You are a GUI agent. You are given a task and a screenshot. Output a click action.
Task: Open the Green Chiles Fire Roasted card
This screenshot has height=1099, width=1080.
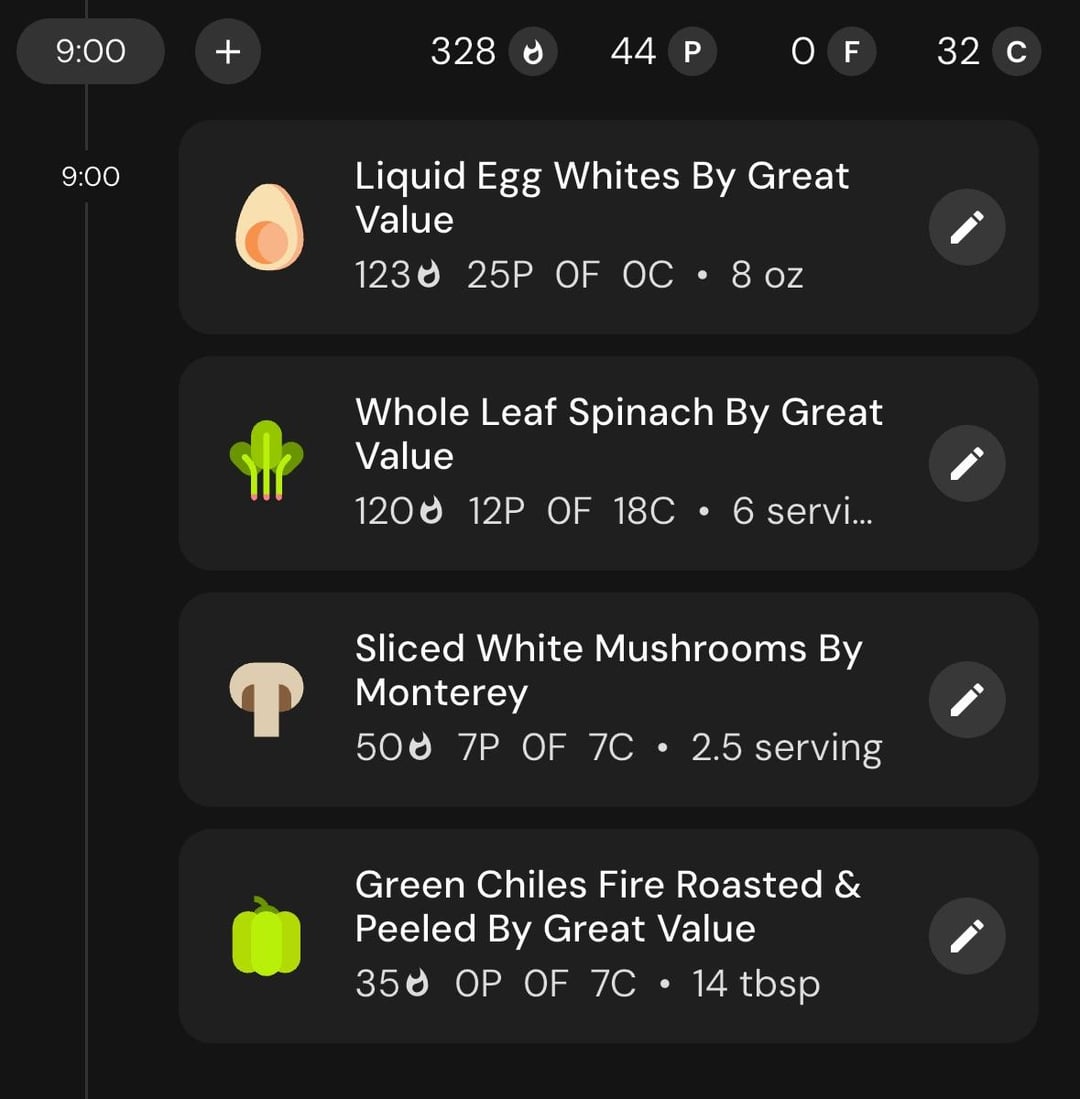point(600,936)
